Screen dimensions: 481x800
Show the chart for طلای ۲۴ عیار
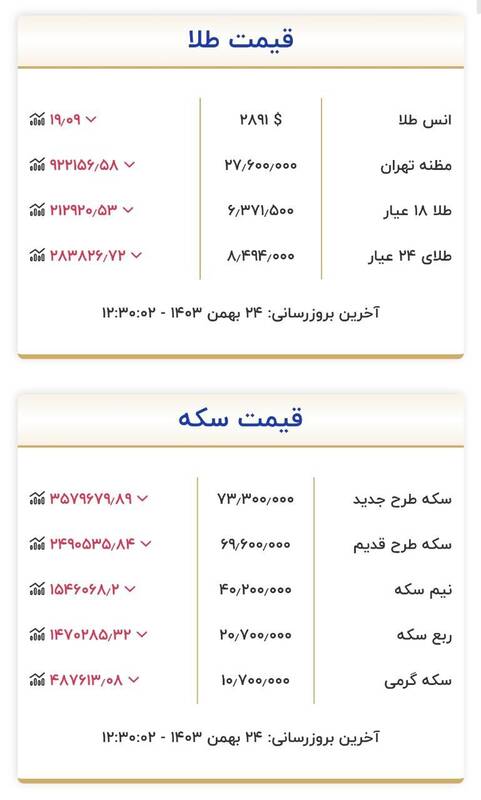pos(37,255)
